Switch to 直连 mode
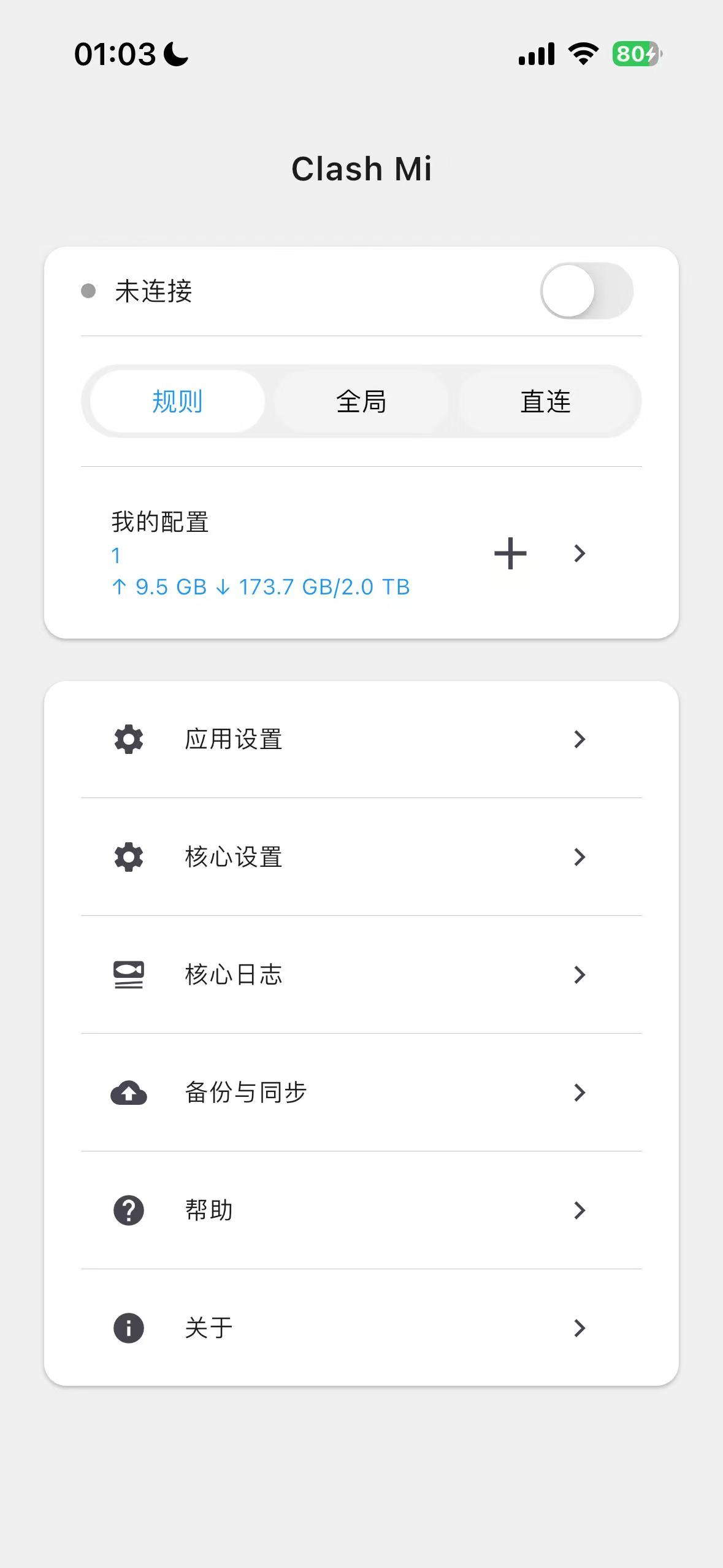 (545, 402)
